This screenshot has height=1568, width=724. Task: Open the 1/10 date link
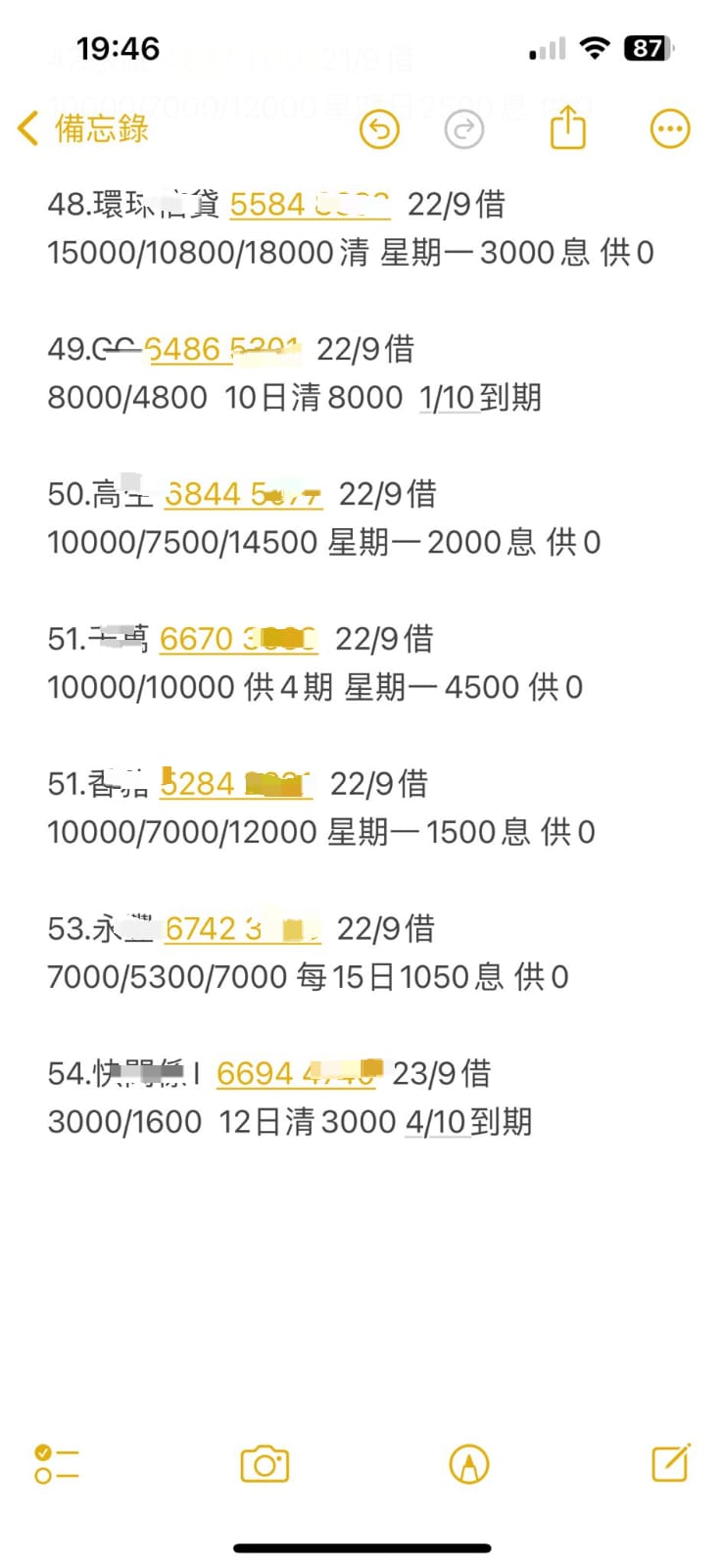tap(448, 398)
